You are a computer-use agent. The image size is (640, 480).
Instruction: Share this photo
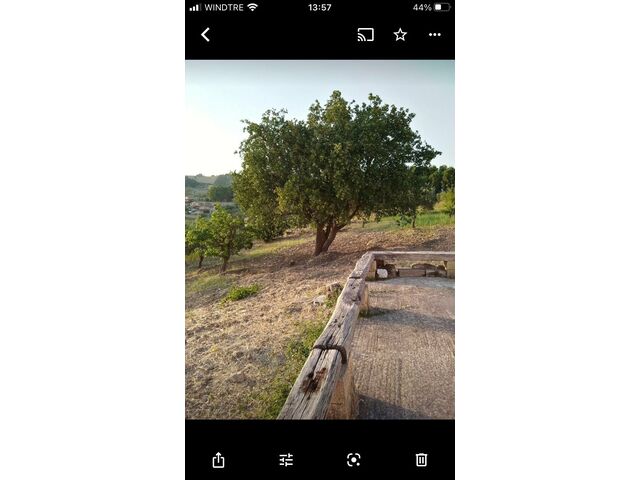(218, 460)
